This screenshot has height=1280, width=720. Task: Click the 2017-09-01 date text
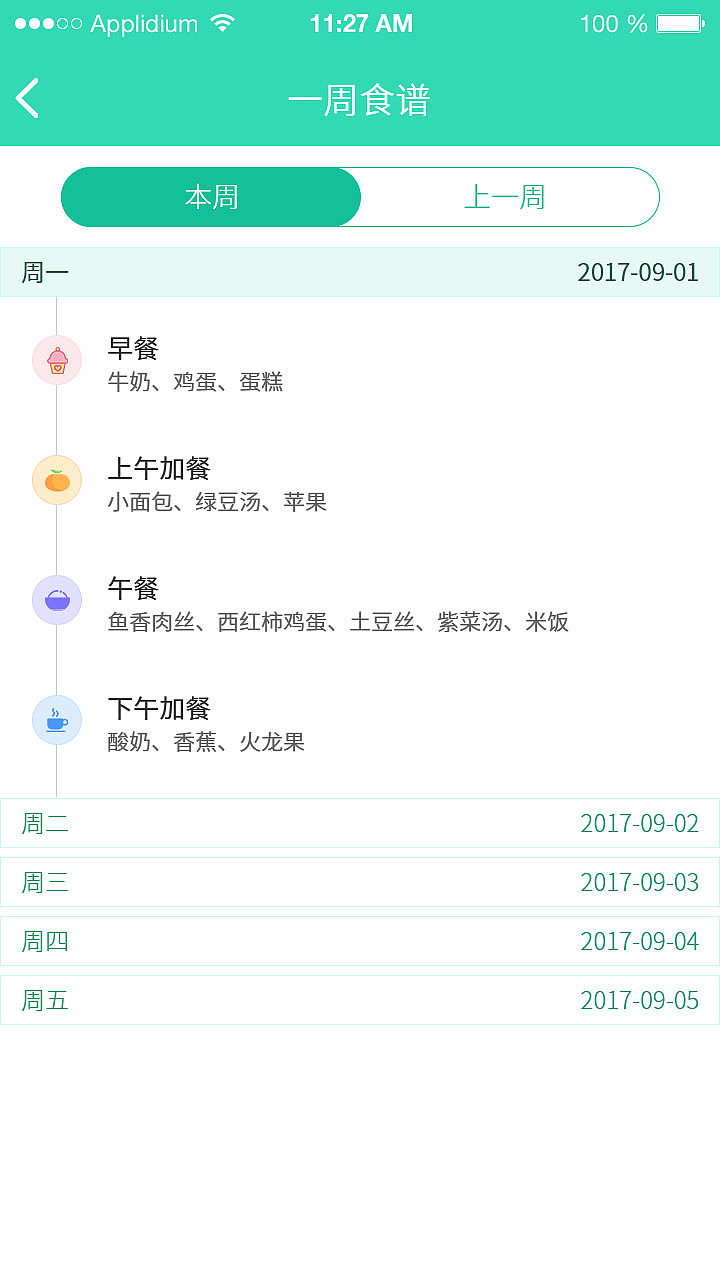coord(640,272)
